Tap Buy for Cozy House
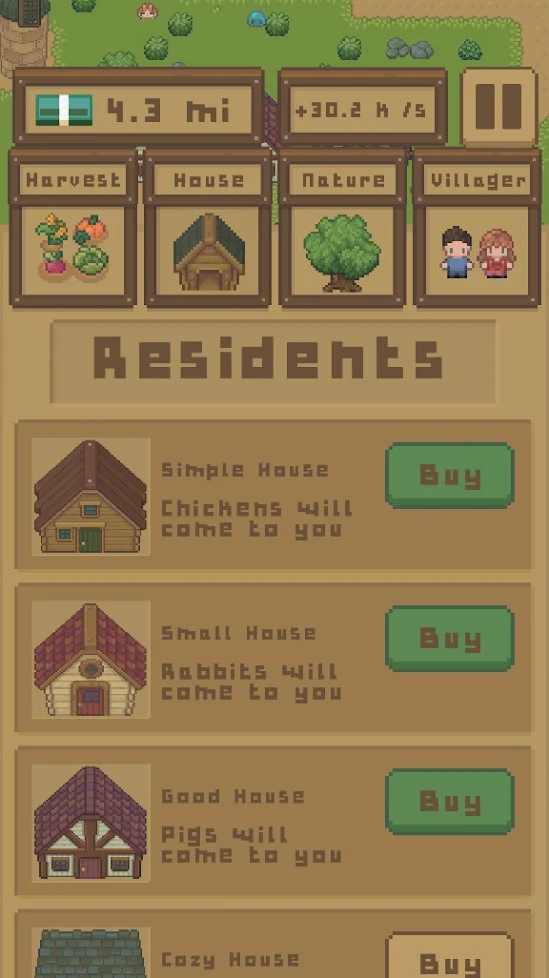The height and width of the screenshot is (978, 549). pyautogui.click(x=450, y=957)
